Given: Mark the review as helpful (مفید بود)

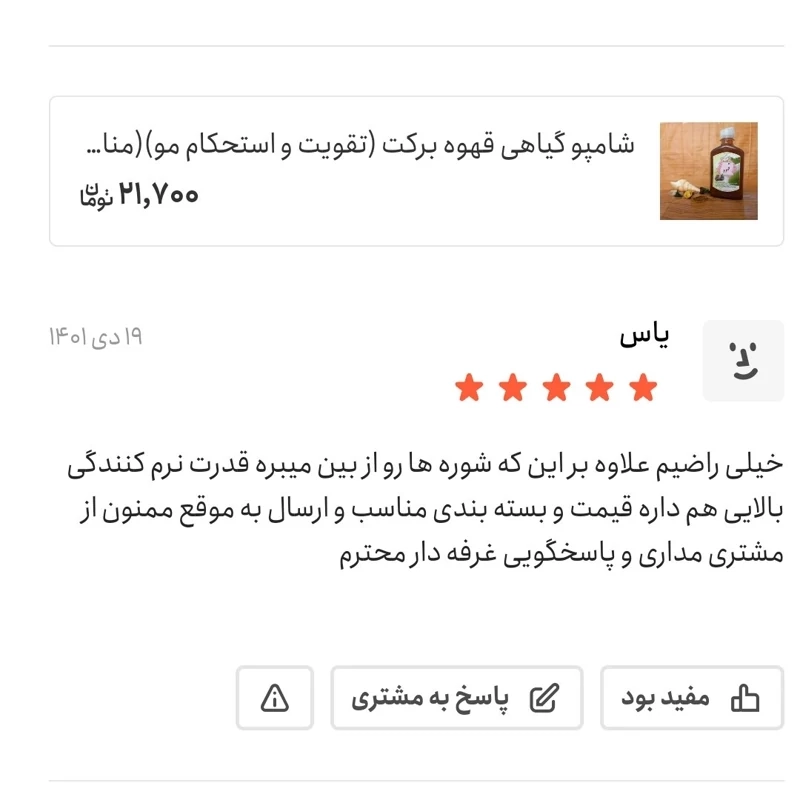Looking at the screenshot, I should 691,697.
